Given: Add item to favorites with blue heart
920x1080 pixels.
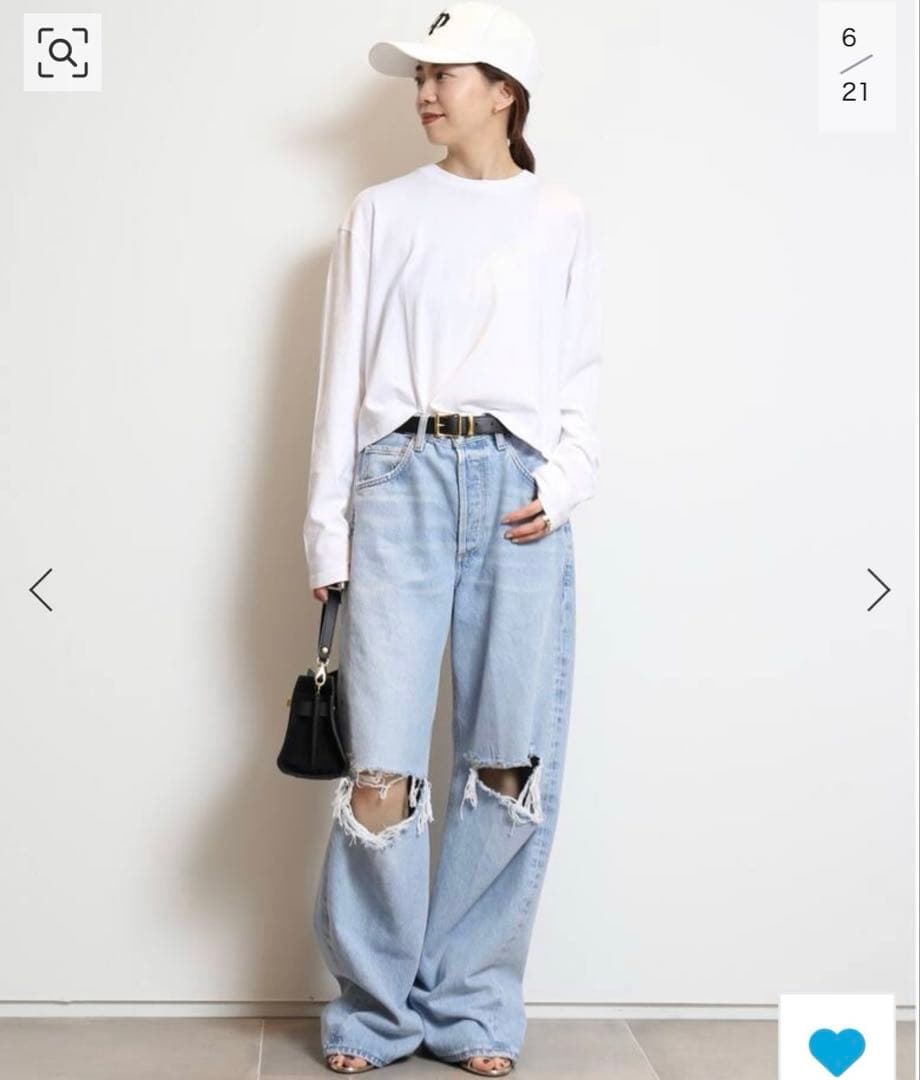Looking at the screenshot, I should point(837,1050).
